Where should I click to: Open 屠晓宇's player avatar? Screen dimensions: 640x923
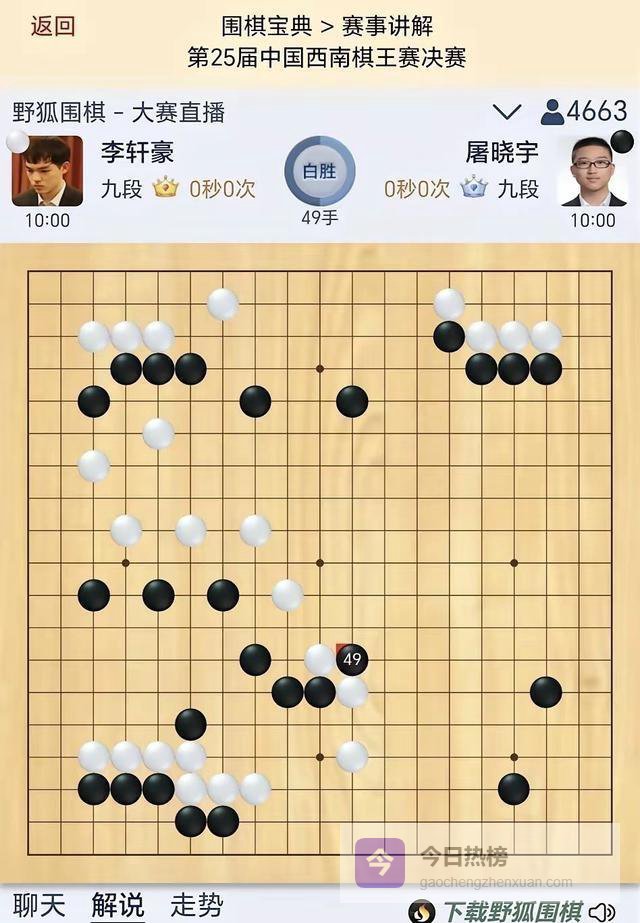point(593,171)
